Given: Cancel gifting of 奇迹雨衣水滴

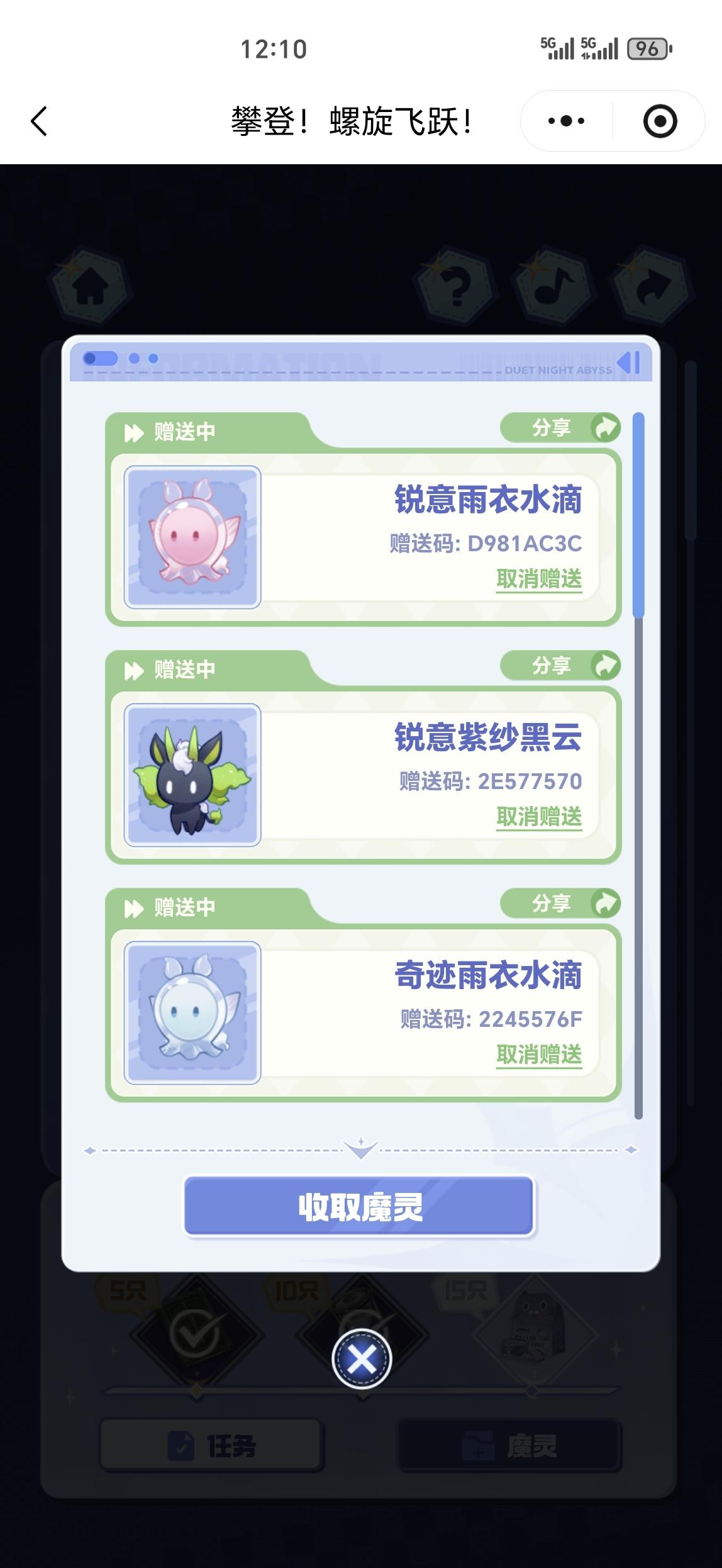Looking at the screenshot, I should point(539,1055).
